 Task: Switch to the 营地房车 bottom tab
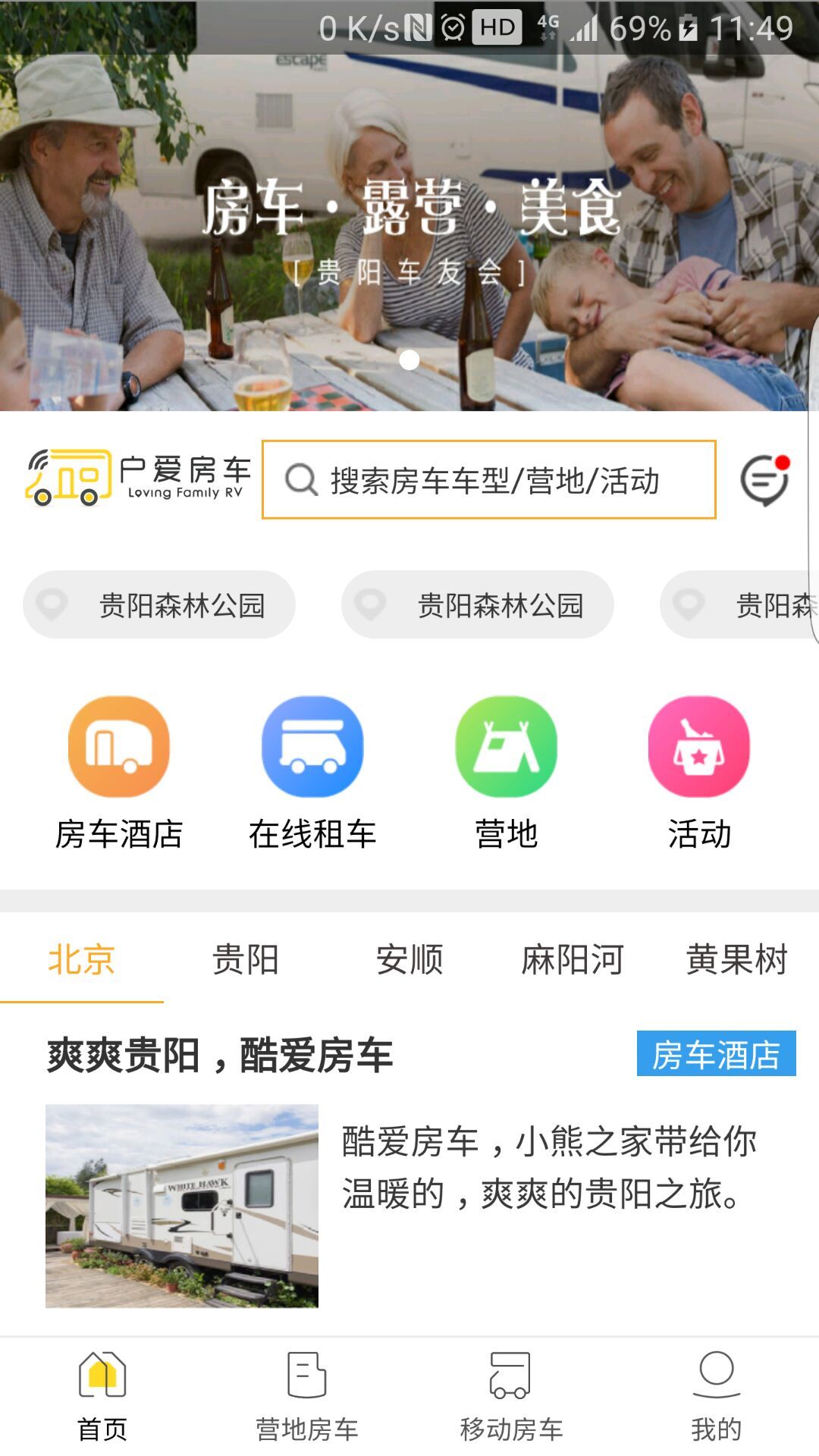tap(307, 1397)
